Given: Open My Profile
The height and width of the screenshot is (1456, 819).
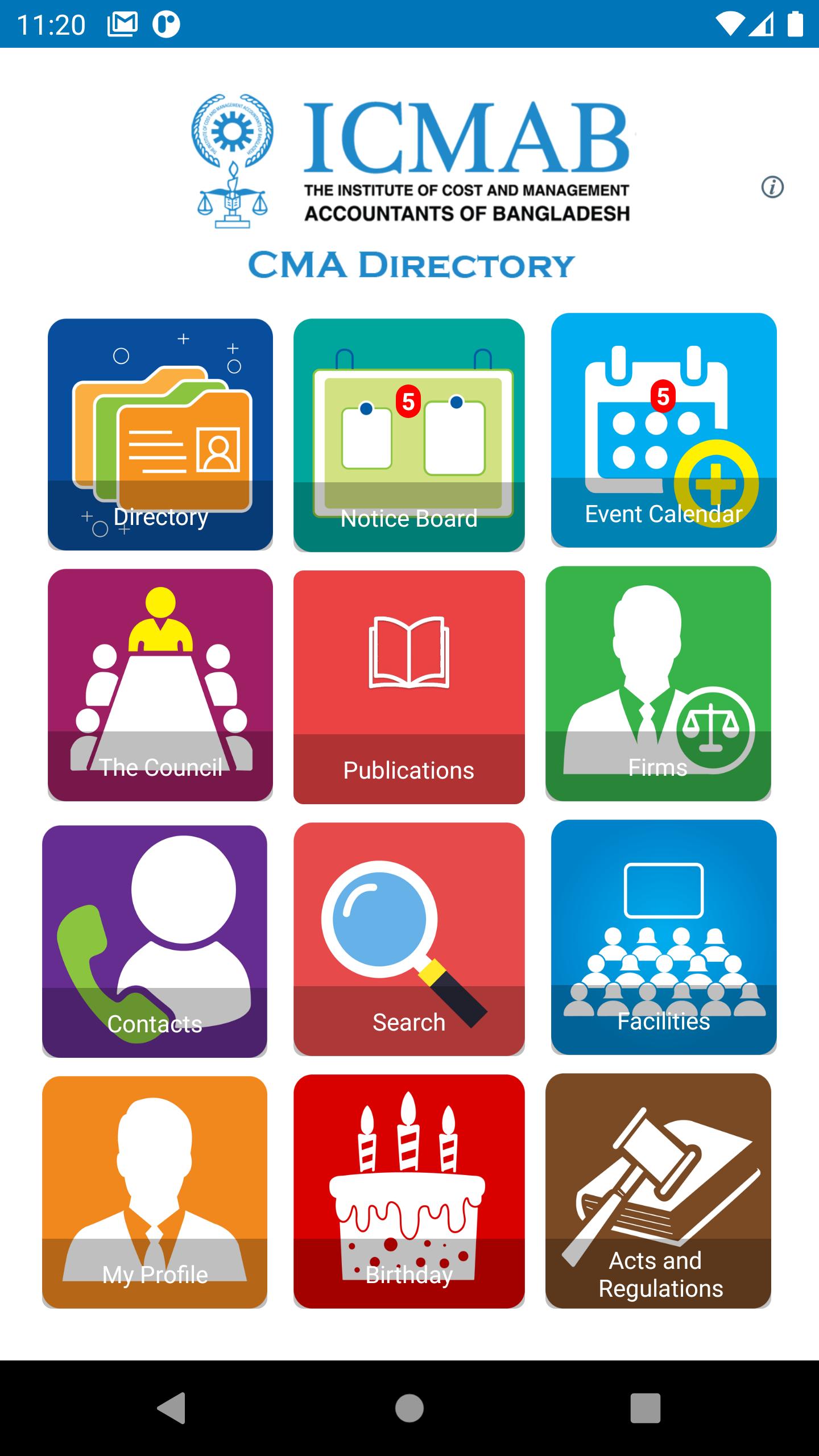Looking at the screenshot, I should pos(155,1192).
